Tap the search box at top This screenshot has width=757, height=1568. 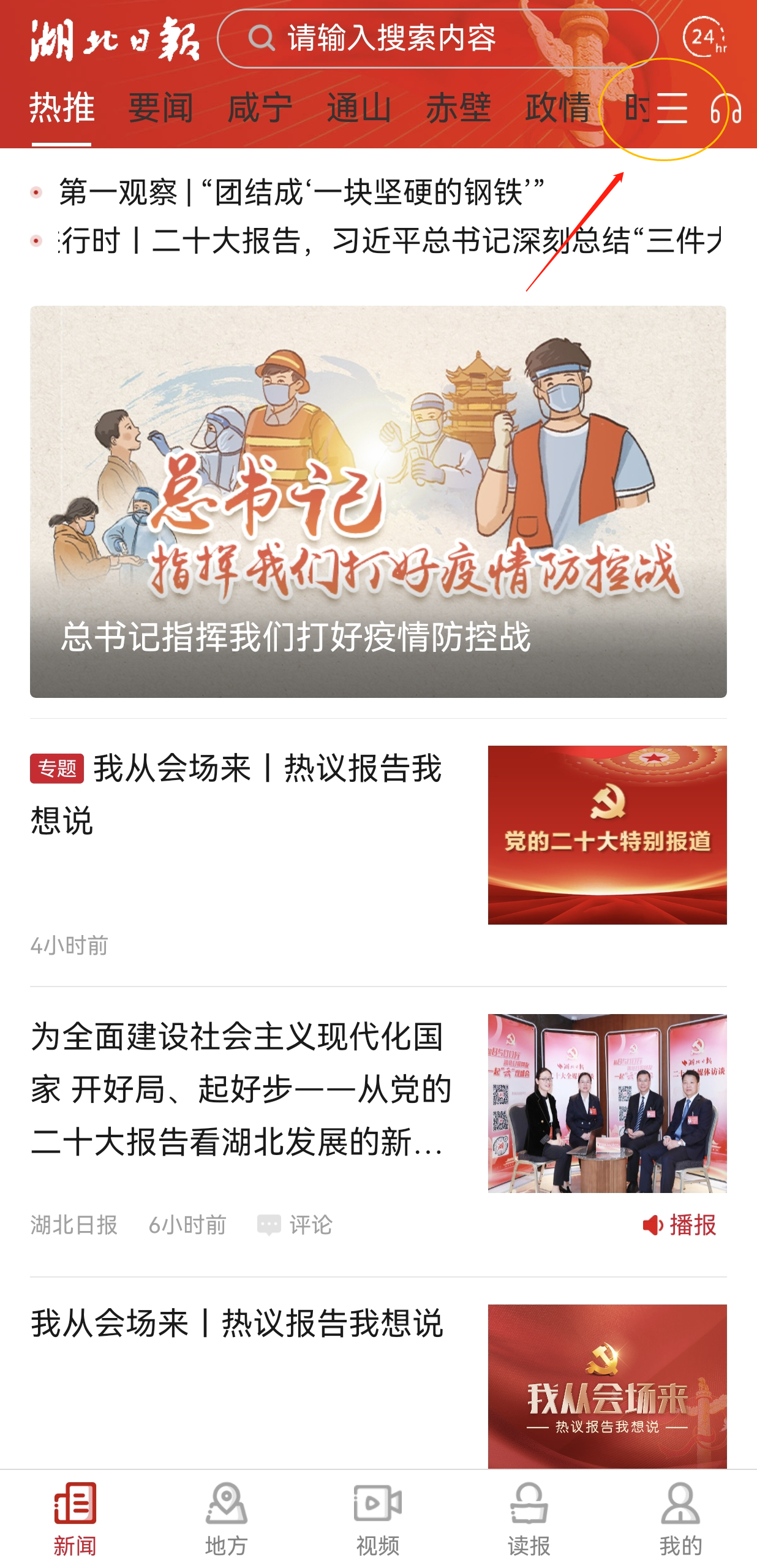pyautogui.click(x=437, y=39)
